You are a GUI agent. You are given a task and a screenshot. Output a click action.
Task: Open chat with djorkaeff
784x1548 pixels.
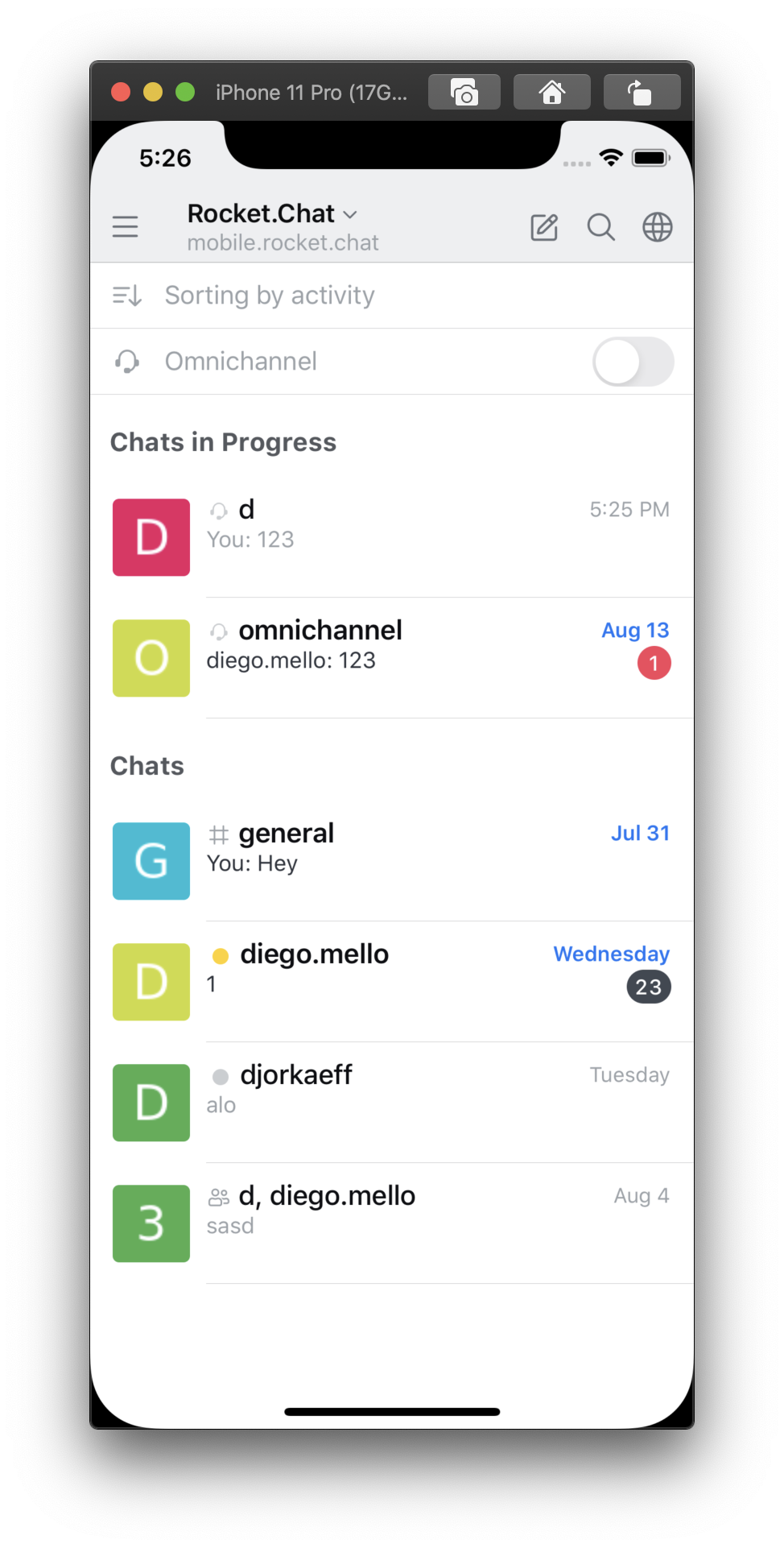pyautogui.click(x=391, y=1102)
